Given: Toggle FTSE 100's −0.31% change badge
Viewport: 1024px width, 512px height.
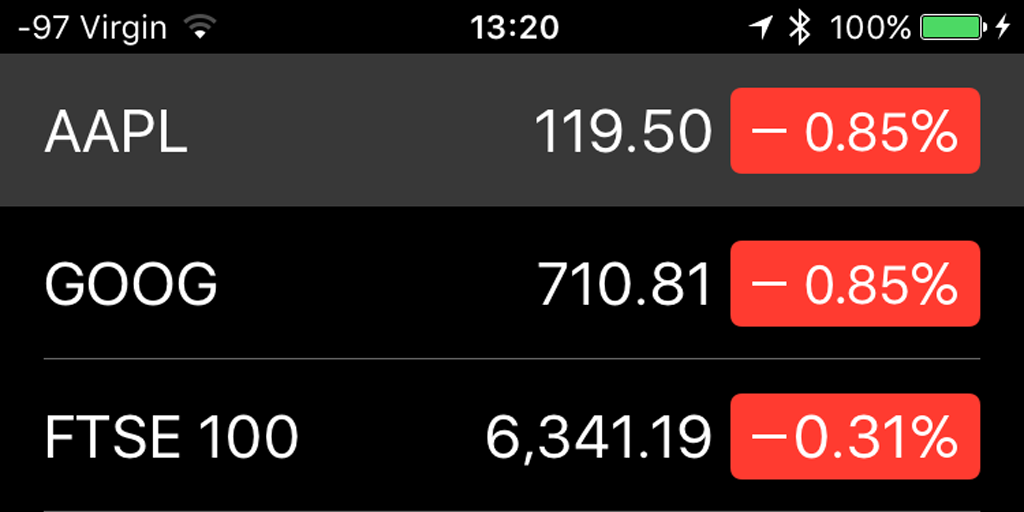Looking at the screenshot, I should pyautogui.click(x=855, y=437).
